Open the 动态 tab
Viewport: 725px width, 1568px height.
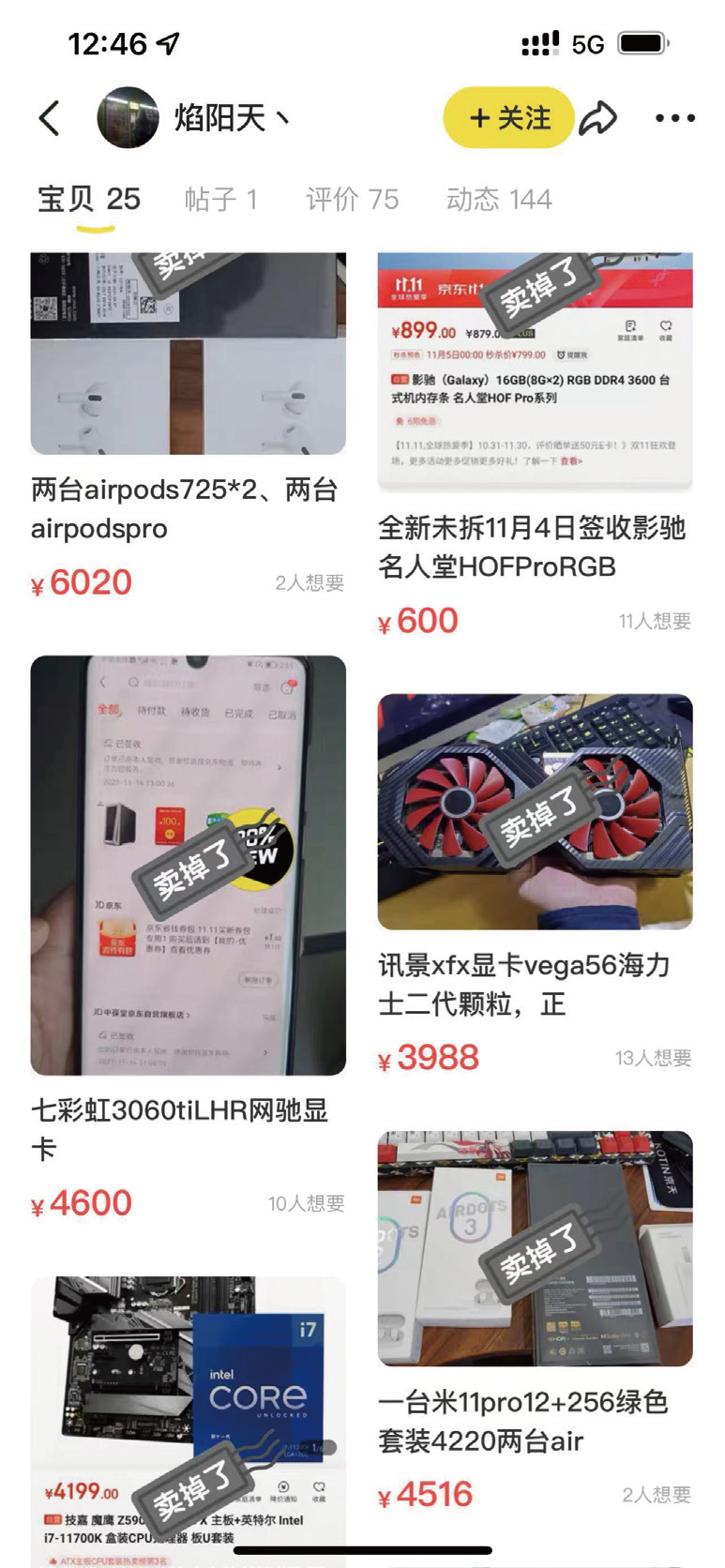[x=497, y=199]
